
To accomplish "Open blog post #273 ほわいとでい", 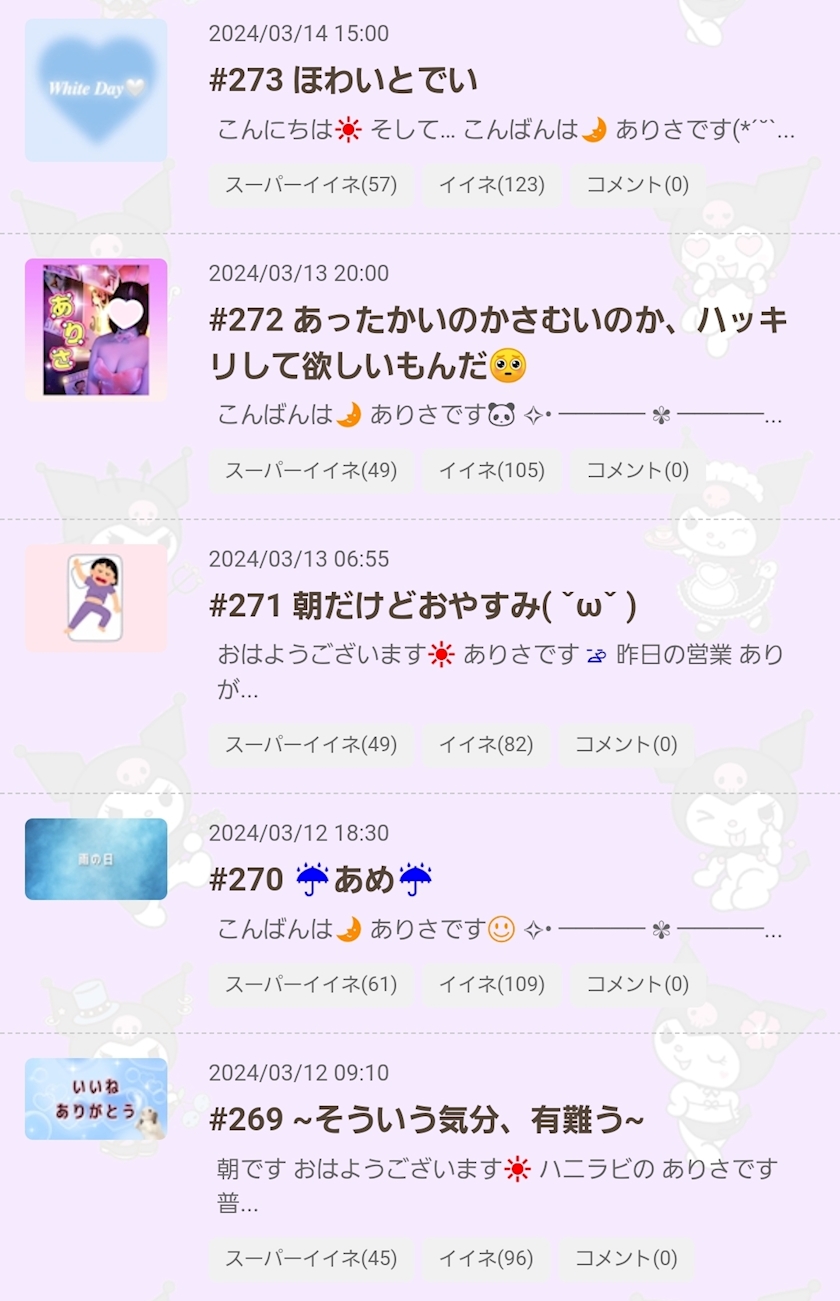I will pos(344,80).
